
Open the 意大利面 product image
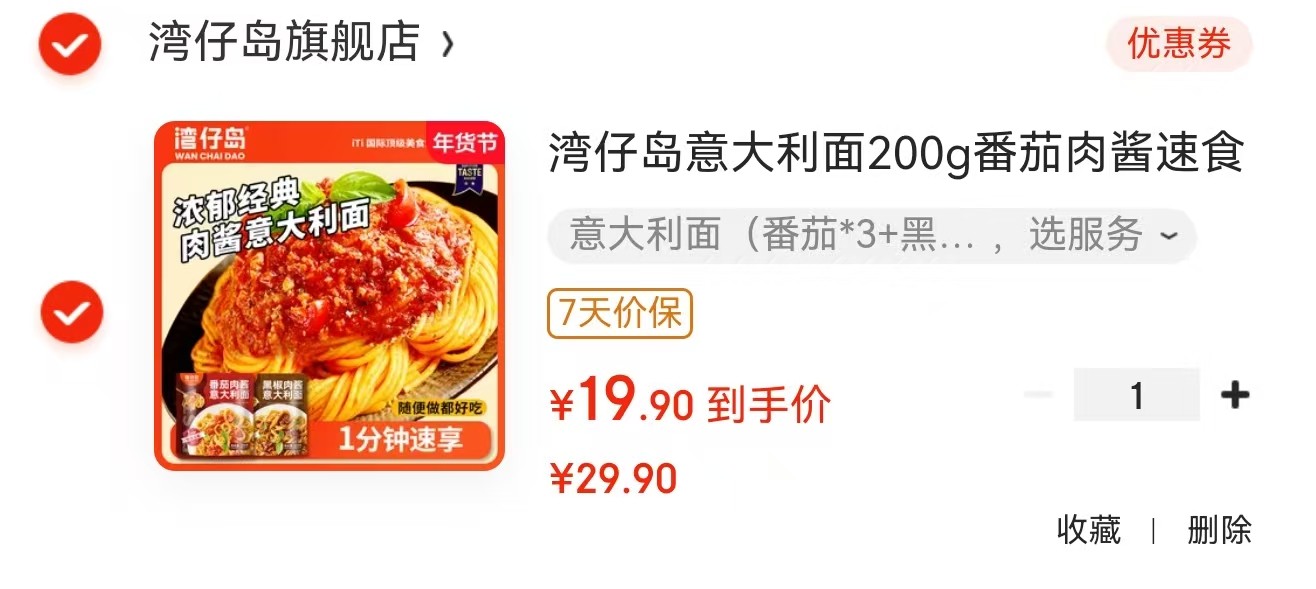tap(329, 295)
